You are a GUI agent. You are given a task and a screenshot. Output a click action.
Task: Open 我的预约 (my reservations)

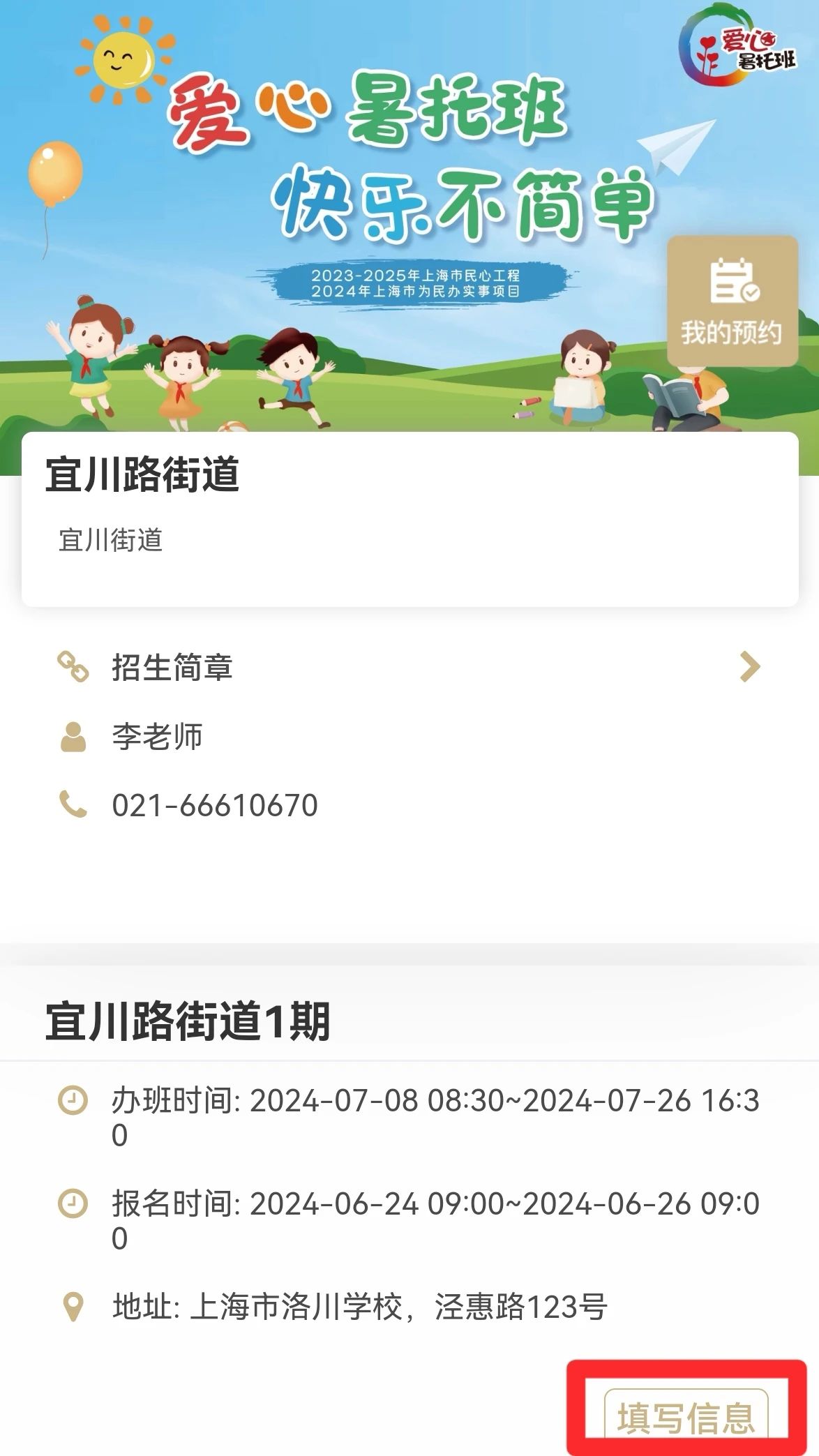[732, 301]
